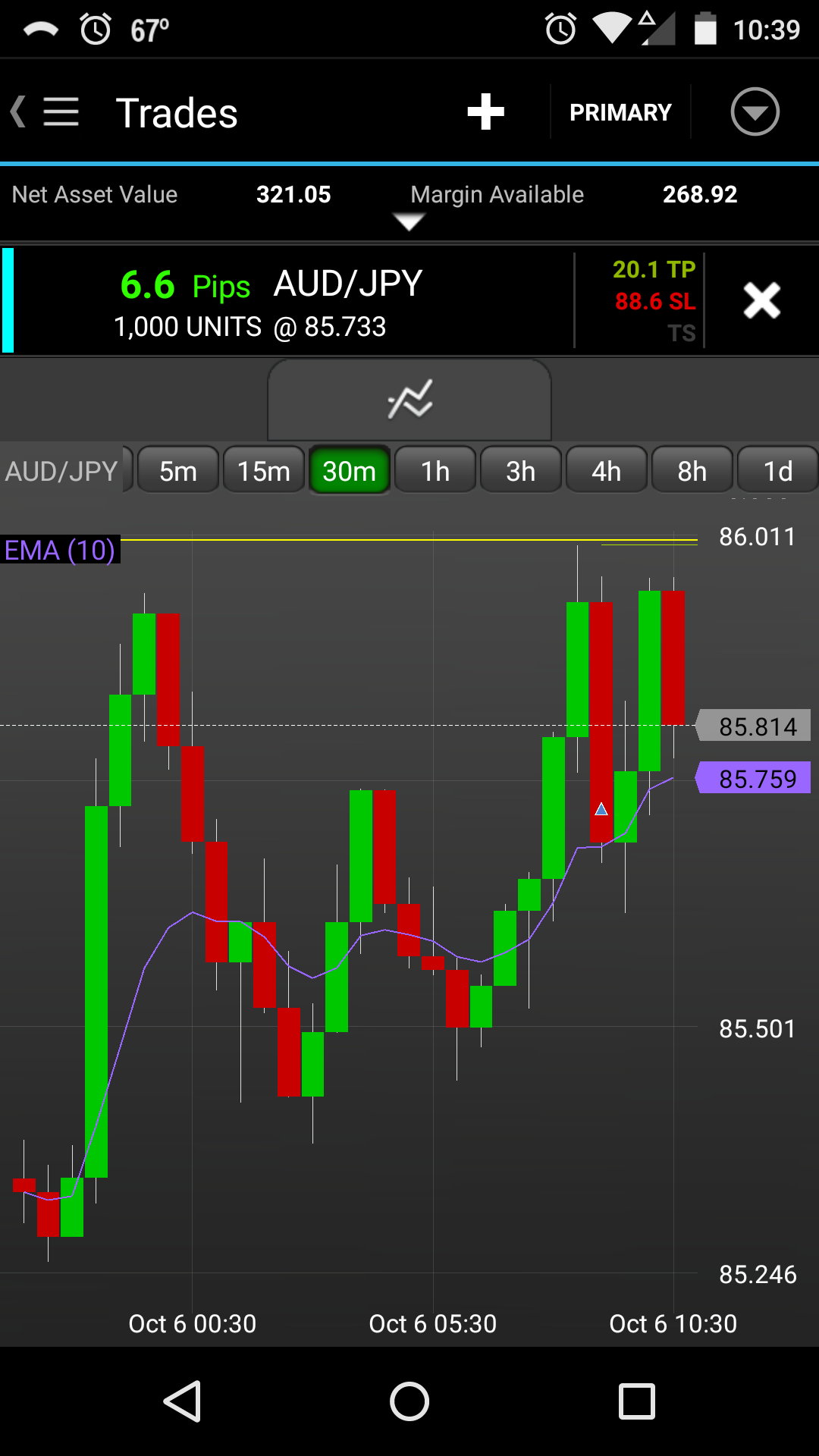Open the navigation drawer menu
Screen dimensions: 819x1456
(61, 112)
